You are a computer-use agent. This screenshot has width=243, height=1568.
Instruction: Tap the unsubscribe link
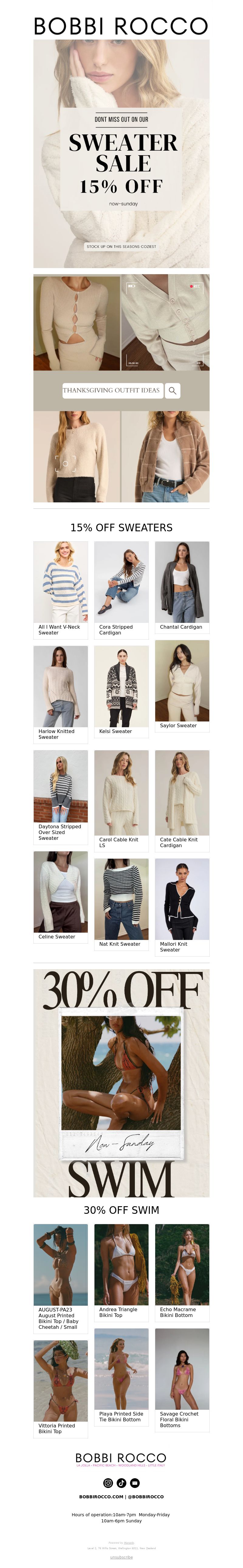(122, 1557)
